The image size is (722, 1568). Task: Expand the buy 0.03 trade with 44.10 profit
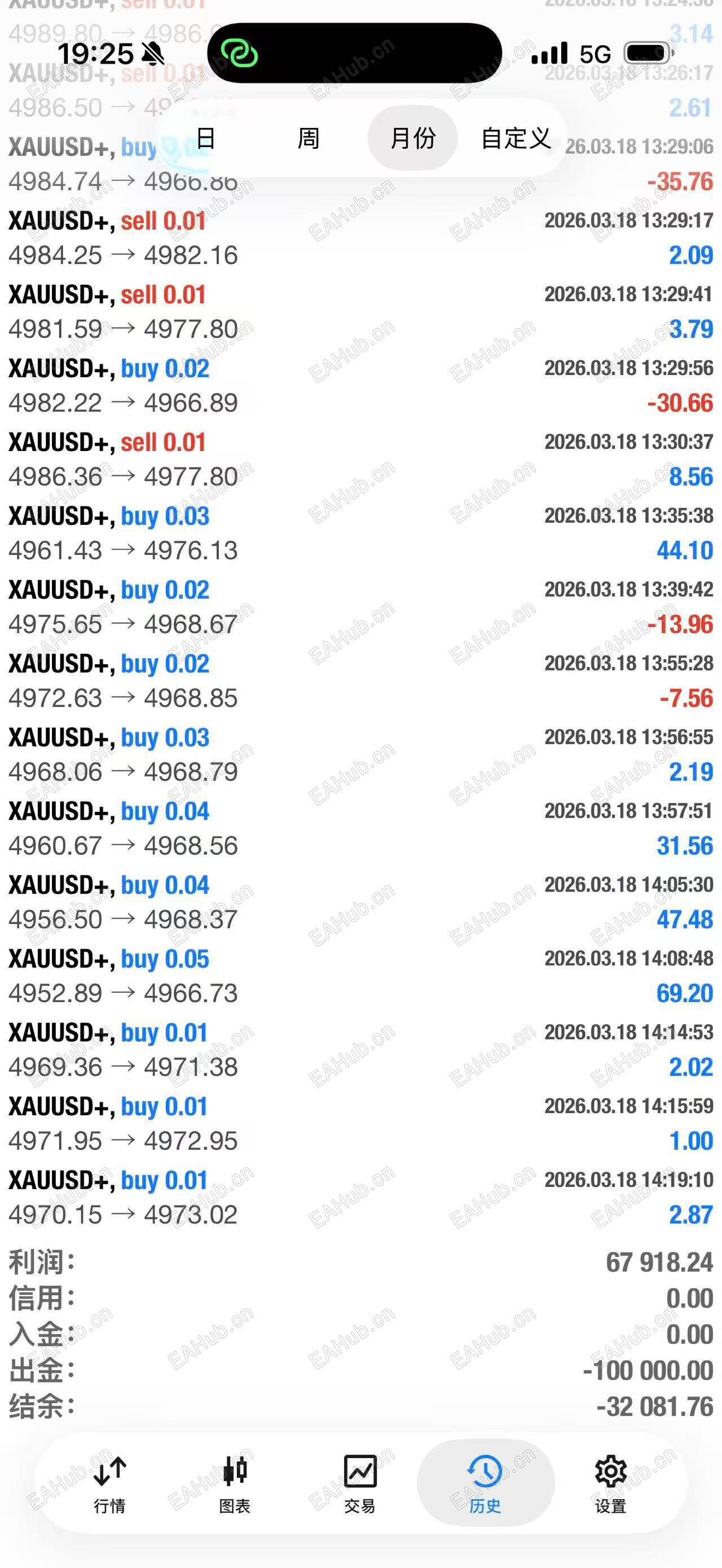coord(360,533)
